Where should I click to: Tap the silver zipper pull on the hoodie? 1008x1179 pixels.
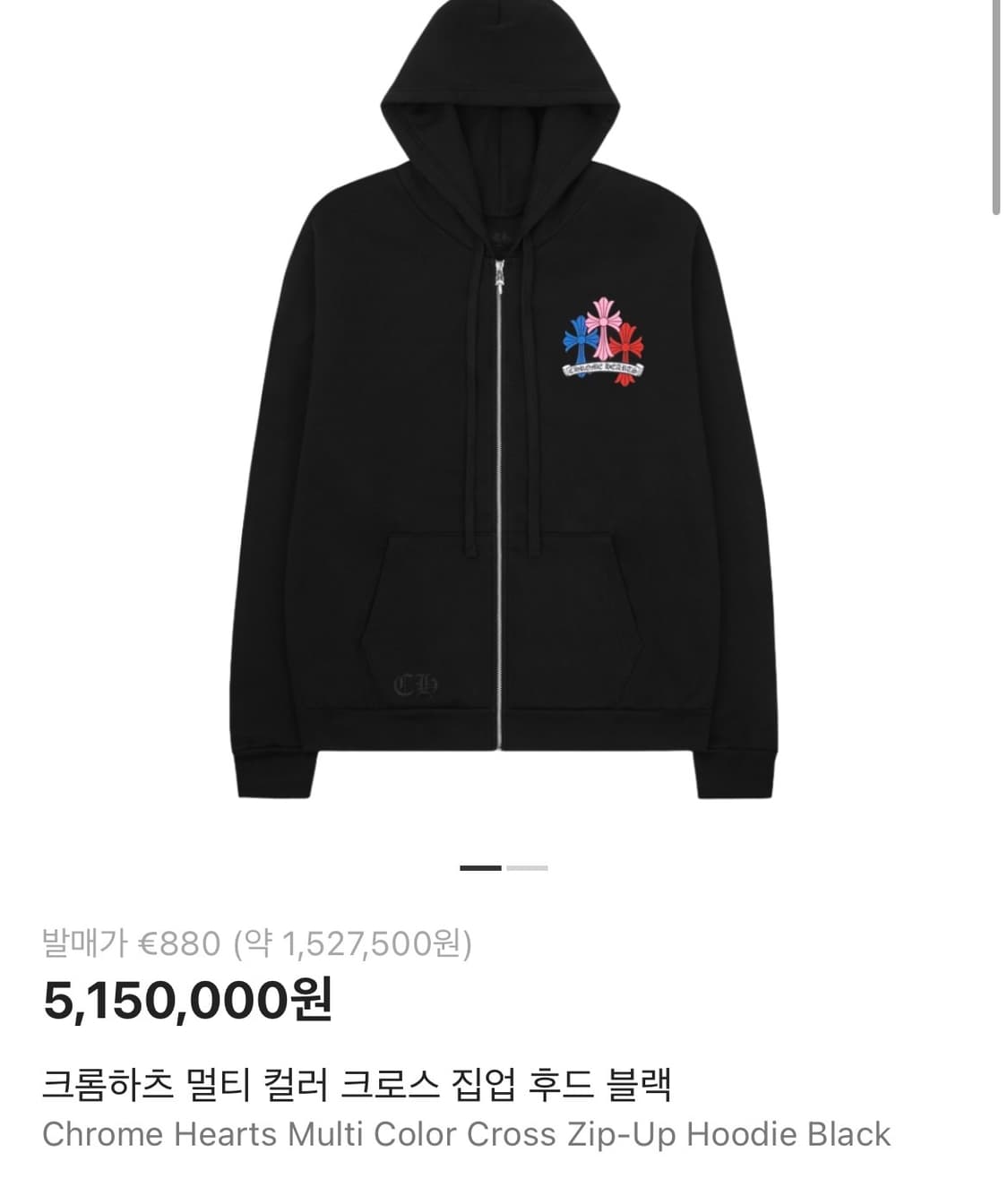pyautogui.click(x=498, y=273)
